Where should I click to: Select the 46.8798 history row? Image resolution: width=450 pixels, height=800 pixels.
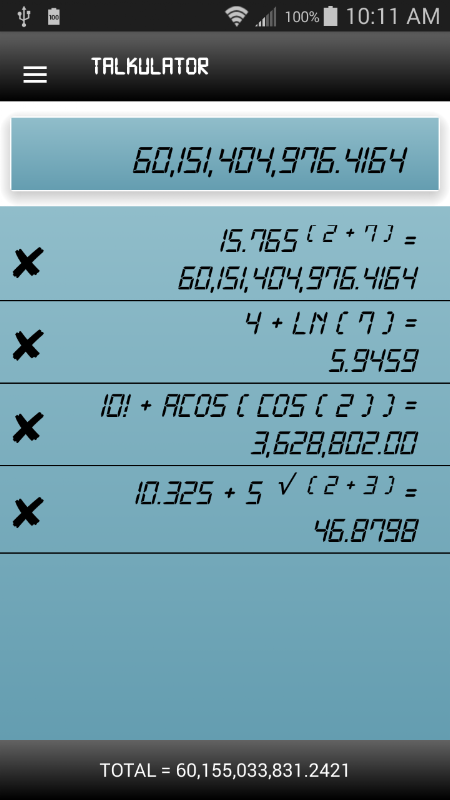(225, 509)
